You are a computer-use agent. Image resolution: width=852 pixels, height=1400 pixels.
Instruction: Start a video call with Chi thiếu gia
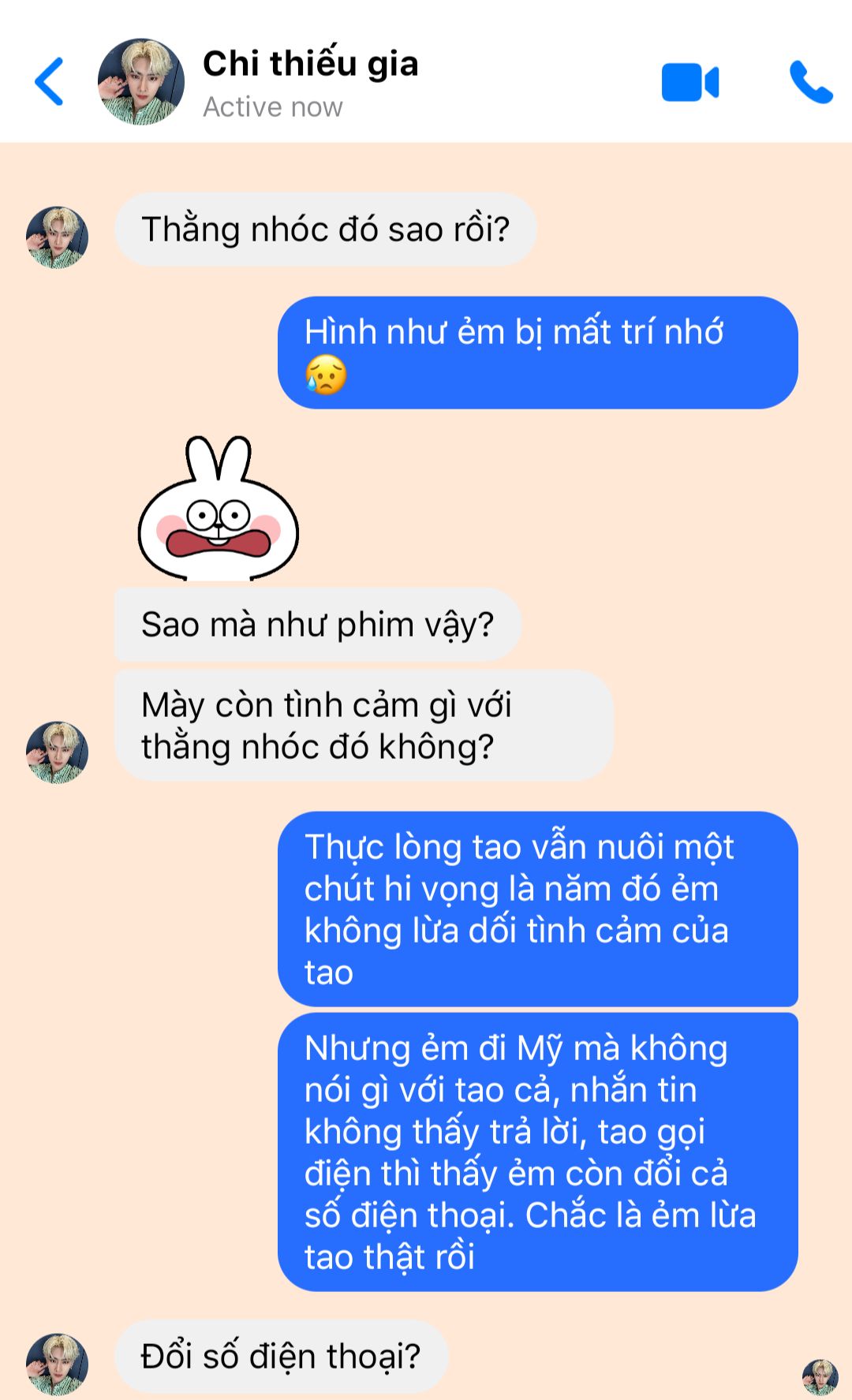[689, 82]
